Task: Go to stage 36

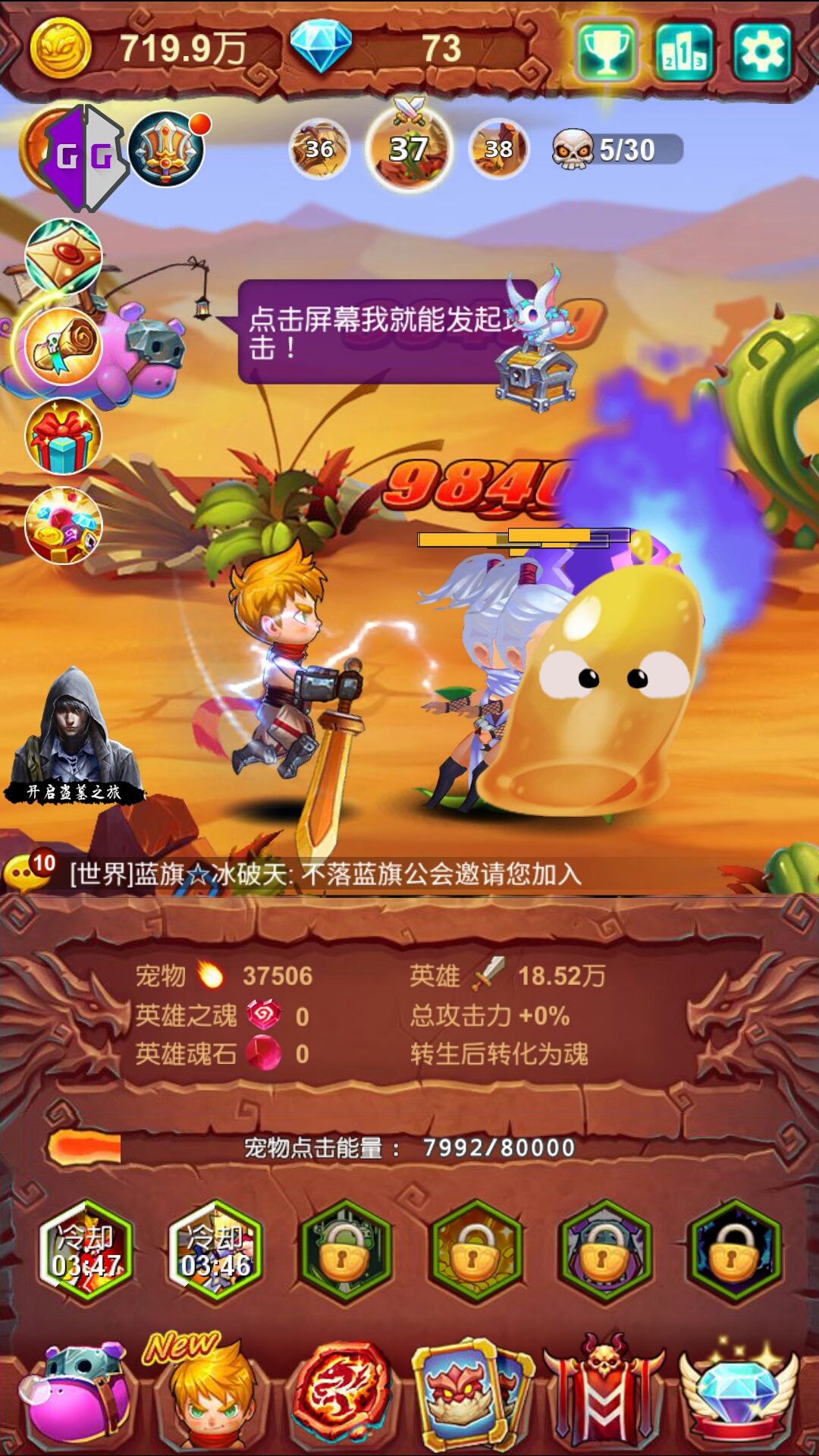Action: [319, 149]
